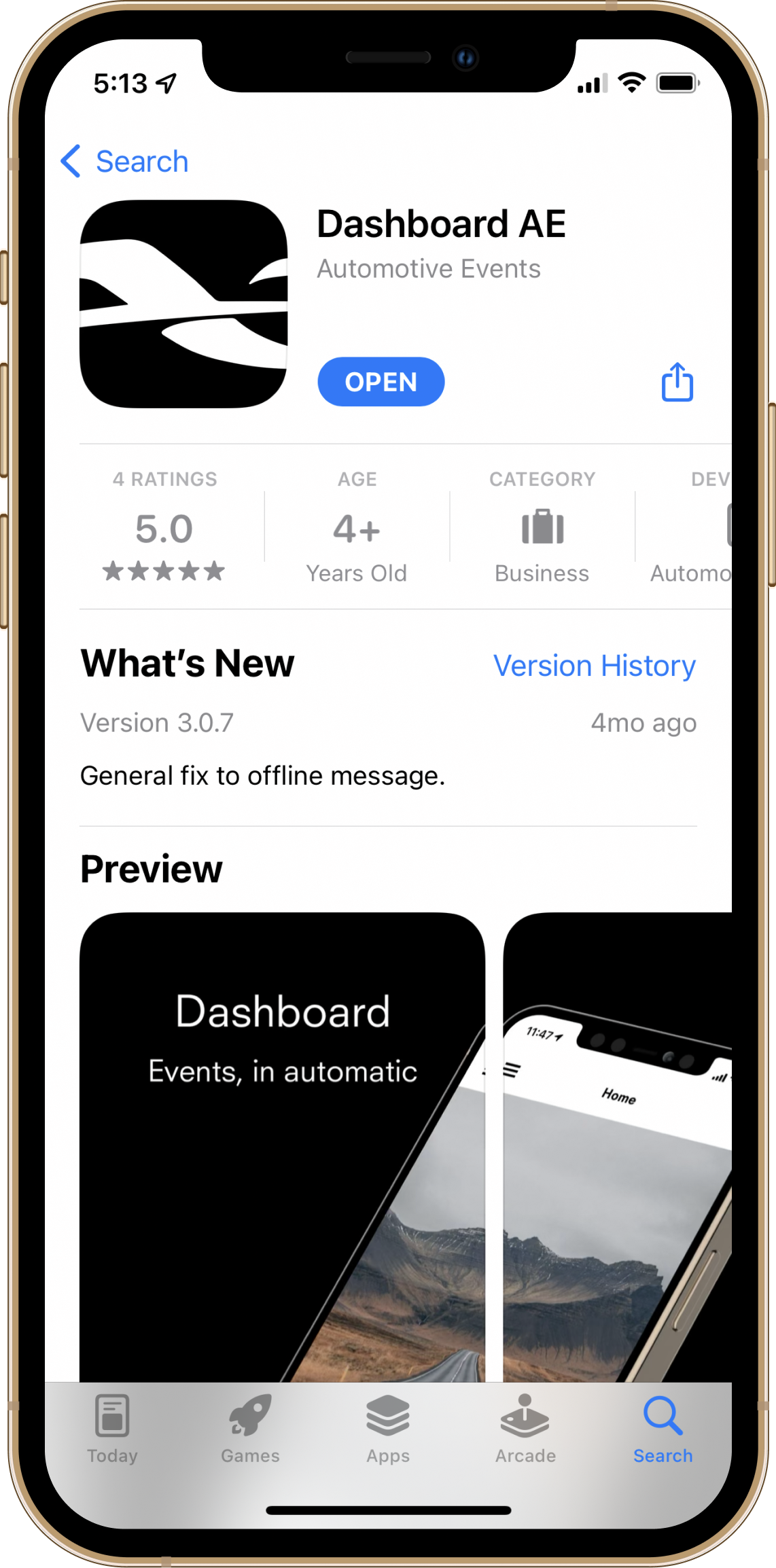Switch to the Apps tab
776x1568 pixels.
click(x=388, y=1429)
